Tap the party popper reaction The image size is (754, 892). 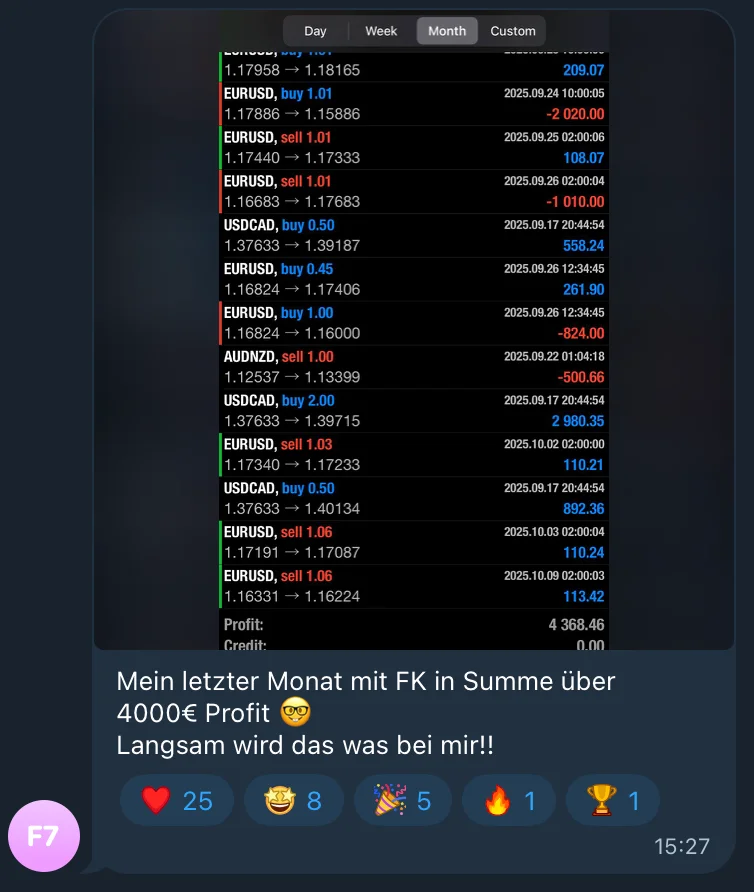[x=402, y=799]
